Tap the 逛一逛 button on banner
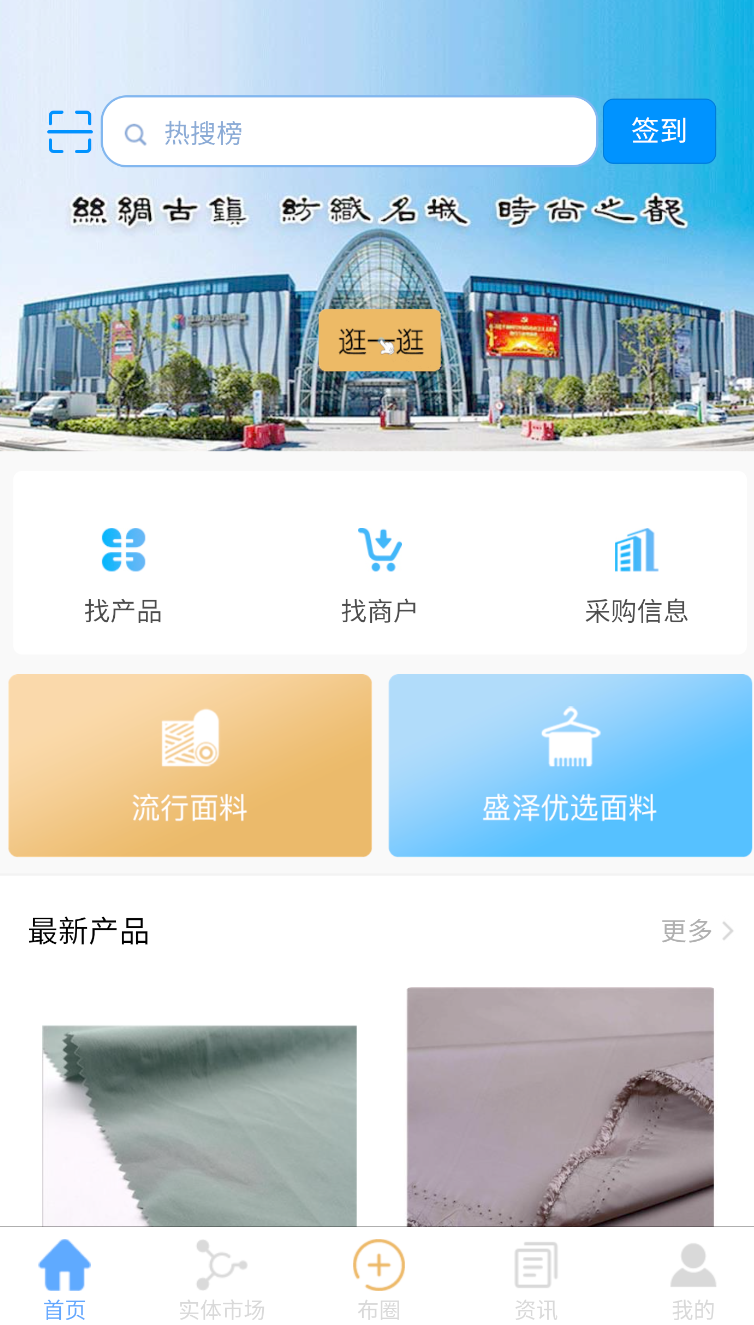The height and width of the screenshot is (1325, 754). coord(380,340)
